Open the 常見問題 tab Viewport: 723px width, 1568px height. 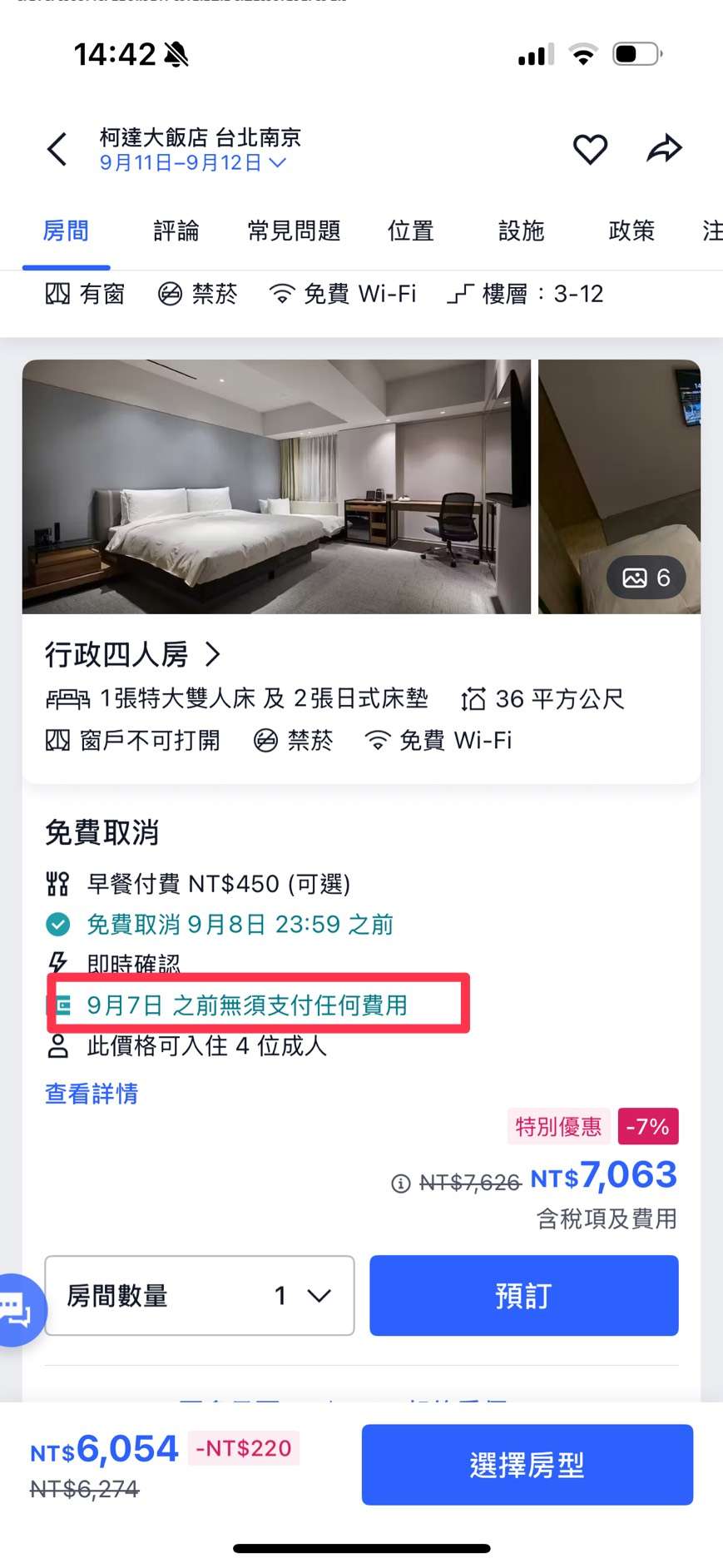(294, 231)
